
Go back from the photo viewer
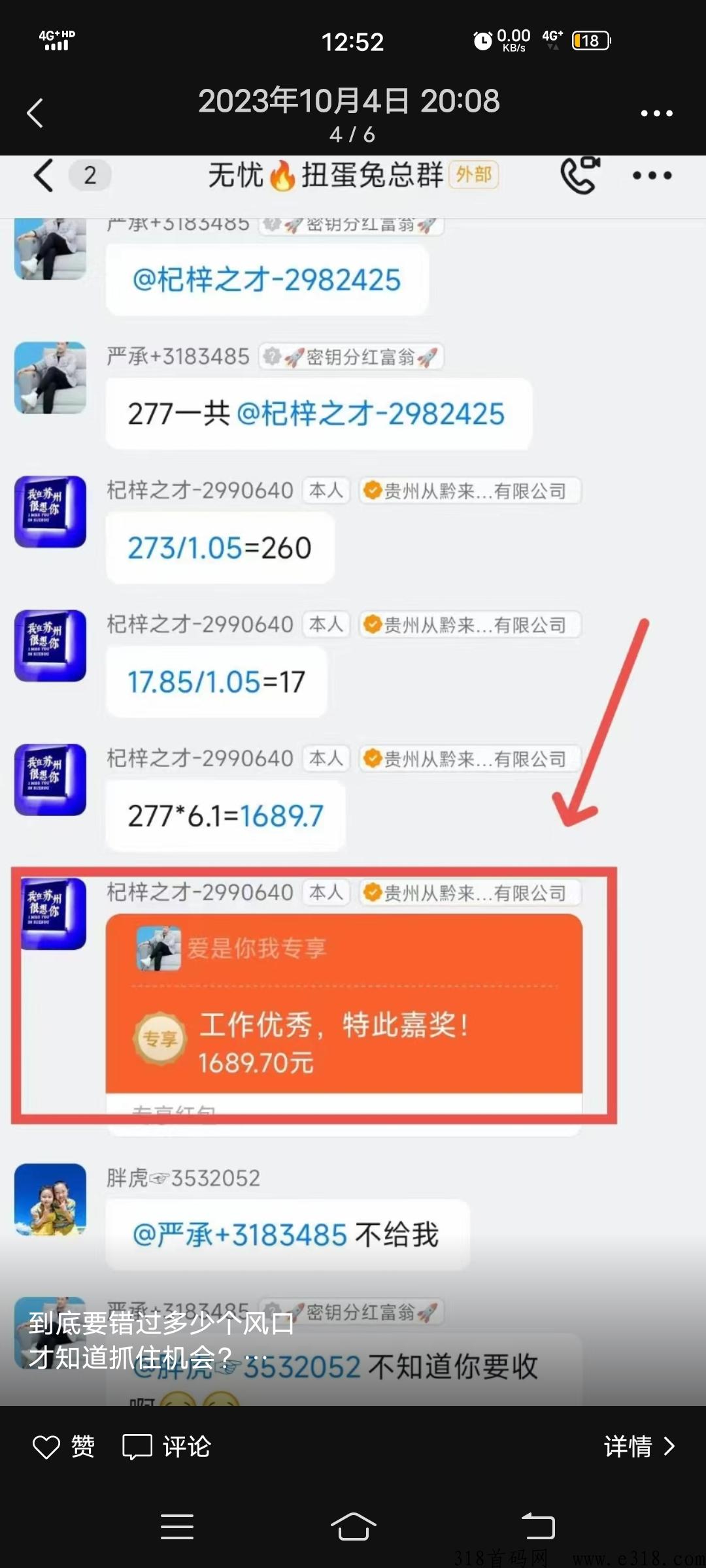pyautogui.click(x=35, y=112)
